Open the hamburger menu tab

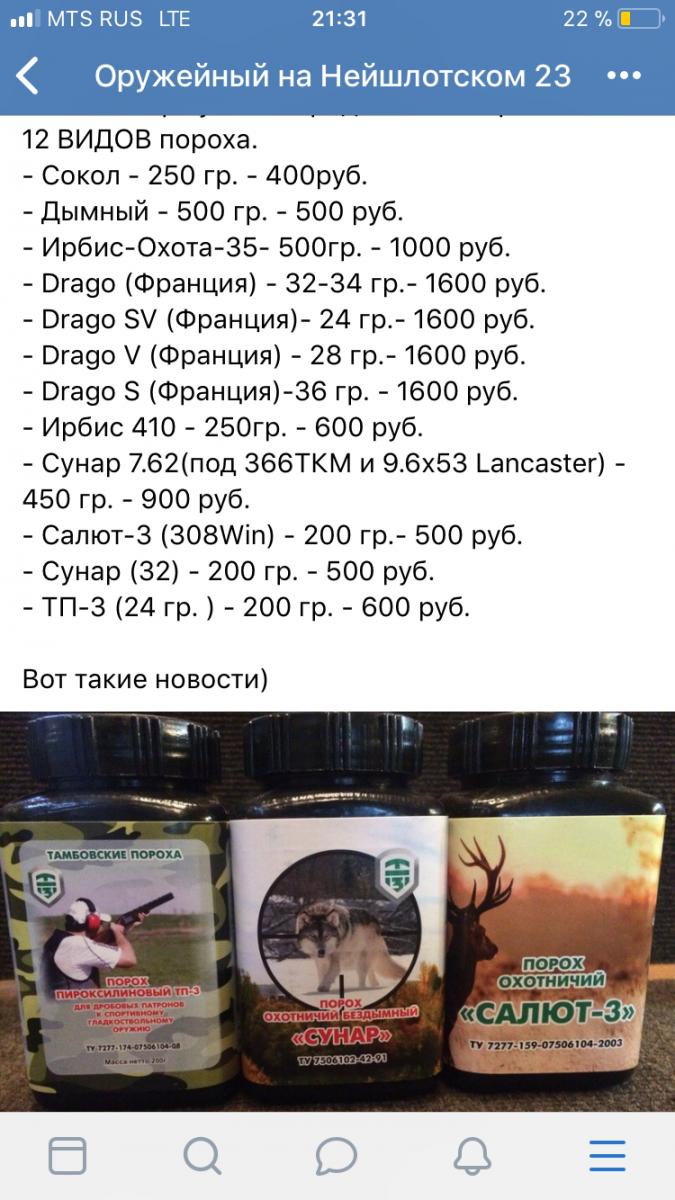607,1156
